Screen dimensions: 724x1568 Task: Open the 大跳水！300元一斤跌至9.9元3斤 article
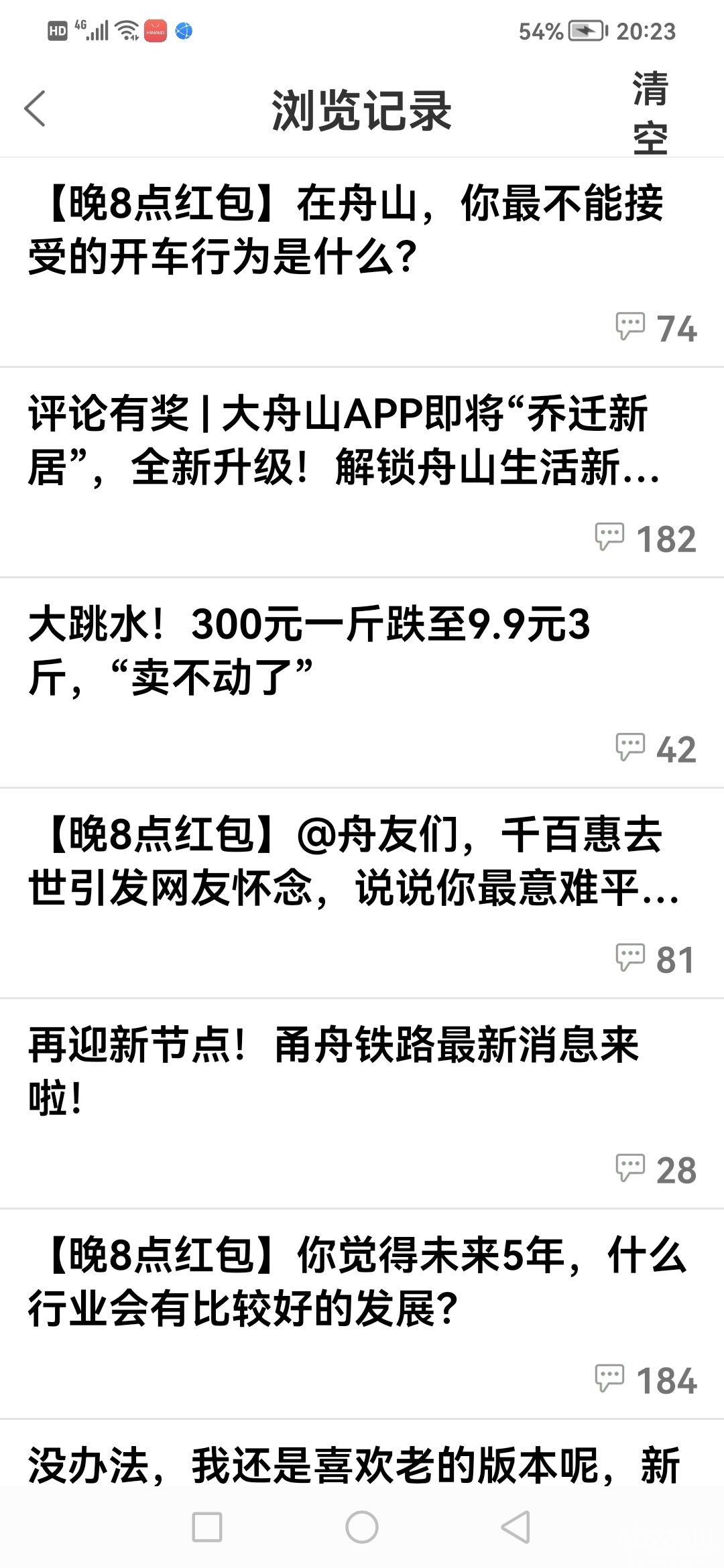pyautogui.click(x=362, y=683)
